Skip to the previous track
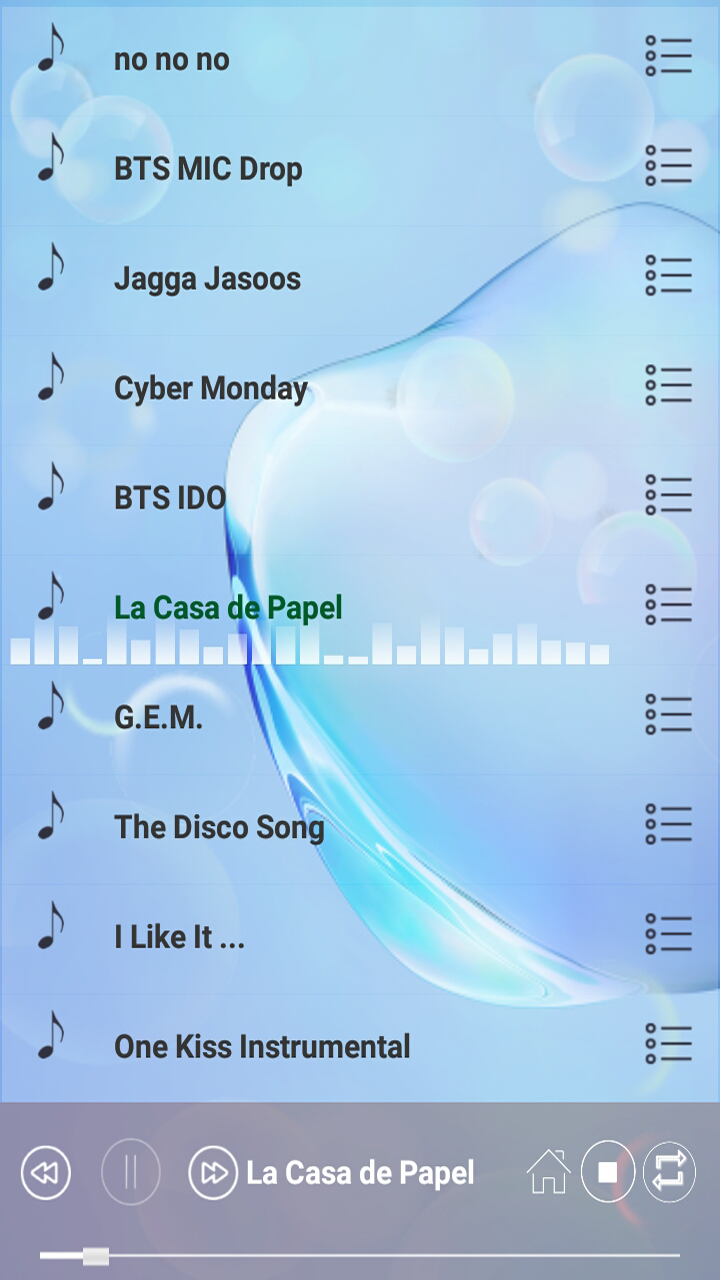This screenshot has height=1280, width=720. pos(46,1172)
